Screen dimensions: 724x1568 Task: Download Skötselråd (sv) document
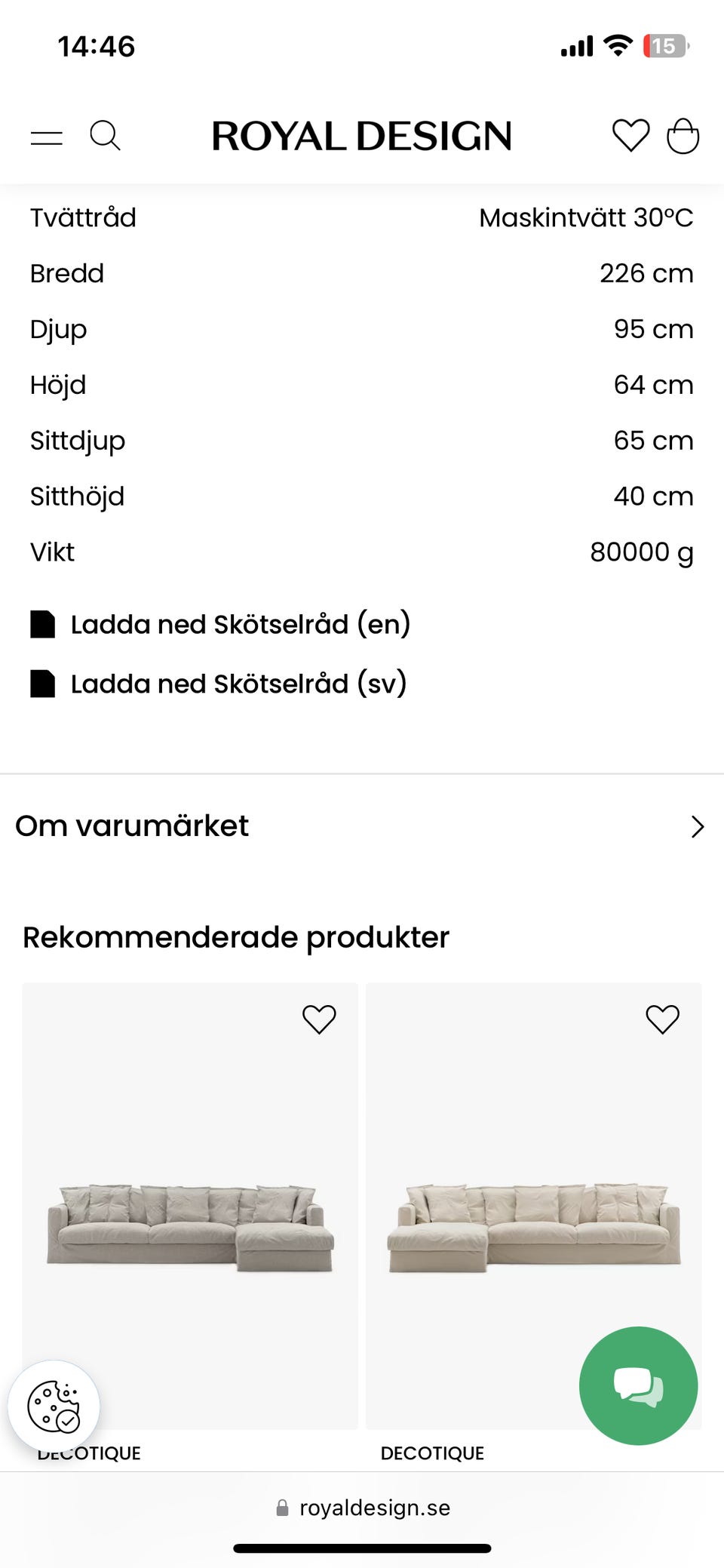click(238, 684)
